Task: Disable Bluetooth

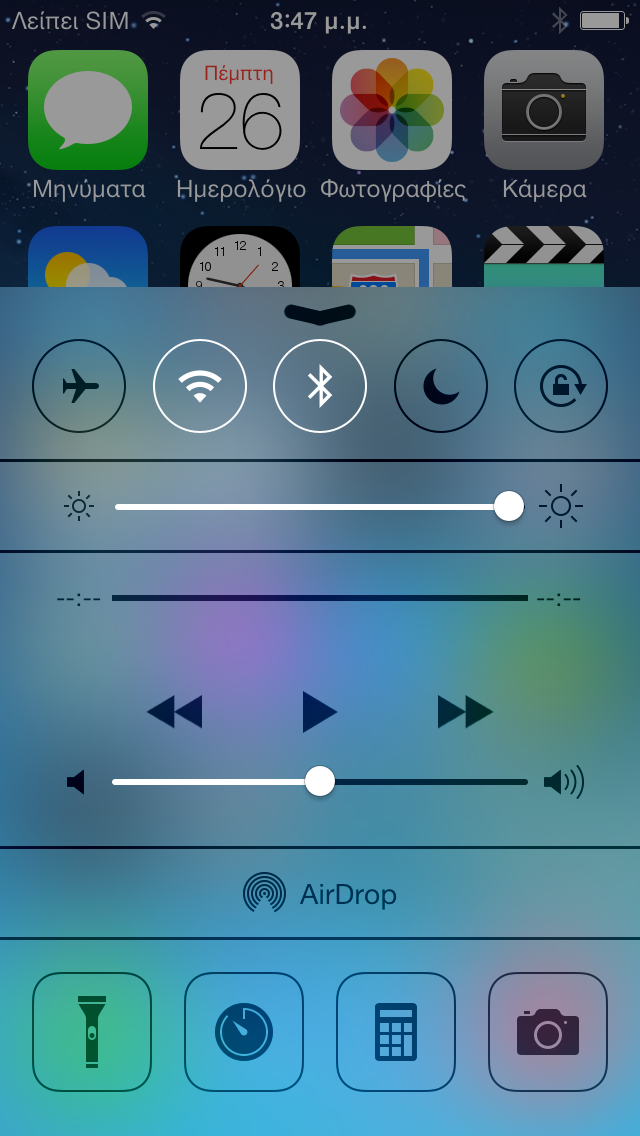Action: click(320, 386)
